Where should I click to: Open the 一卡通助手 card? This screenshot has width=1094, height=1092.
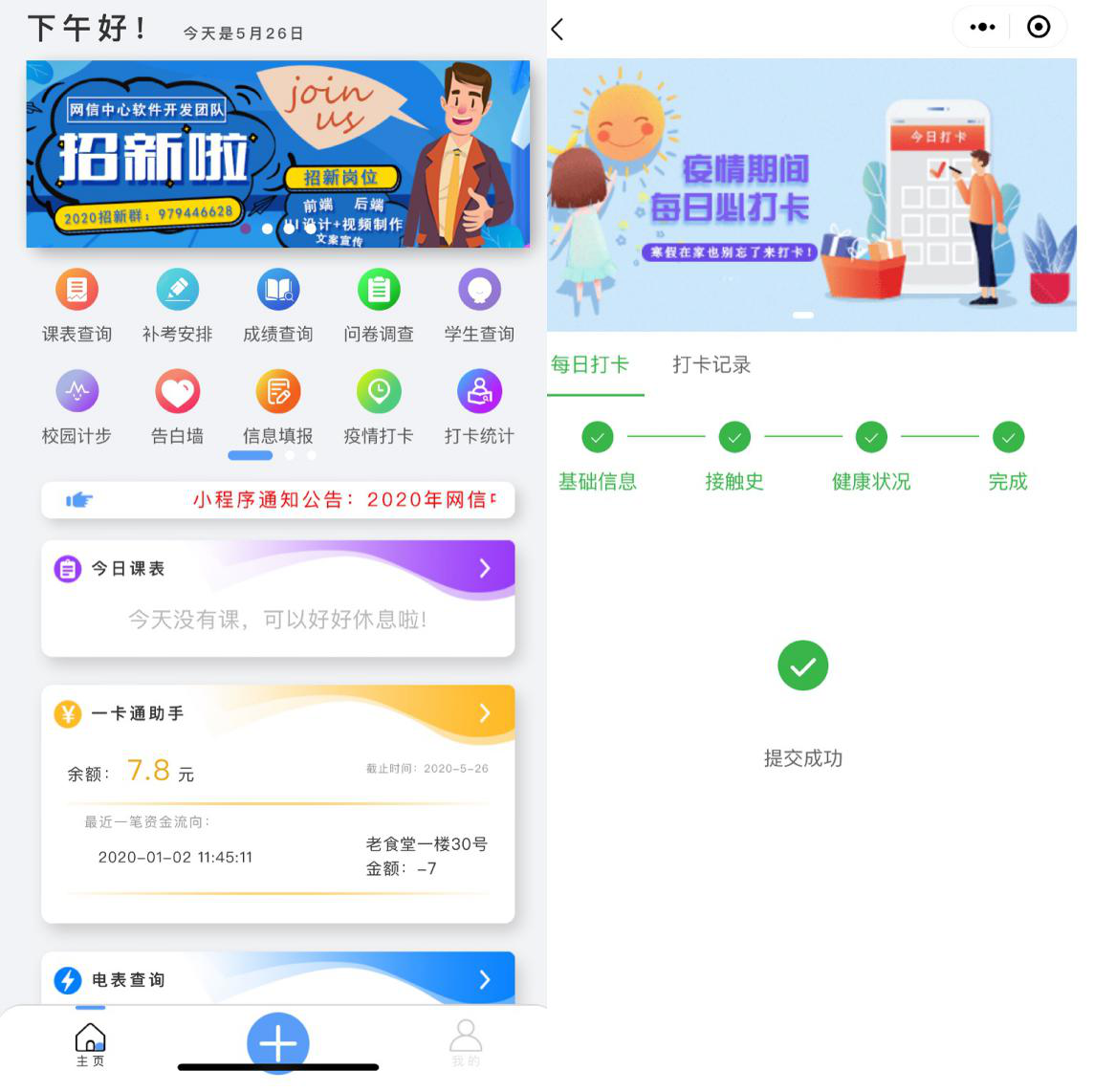[x=484, y=713]
